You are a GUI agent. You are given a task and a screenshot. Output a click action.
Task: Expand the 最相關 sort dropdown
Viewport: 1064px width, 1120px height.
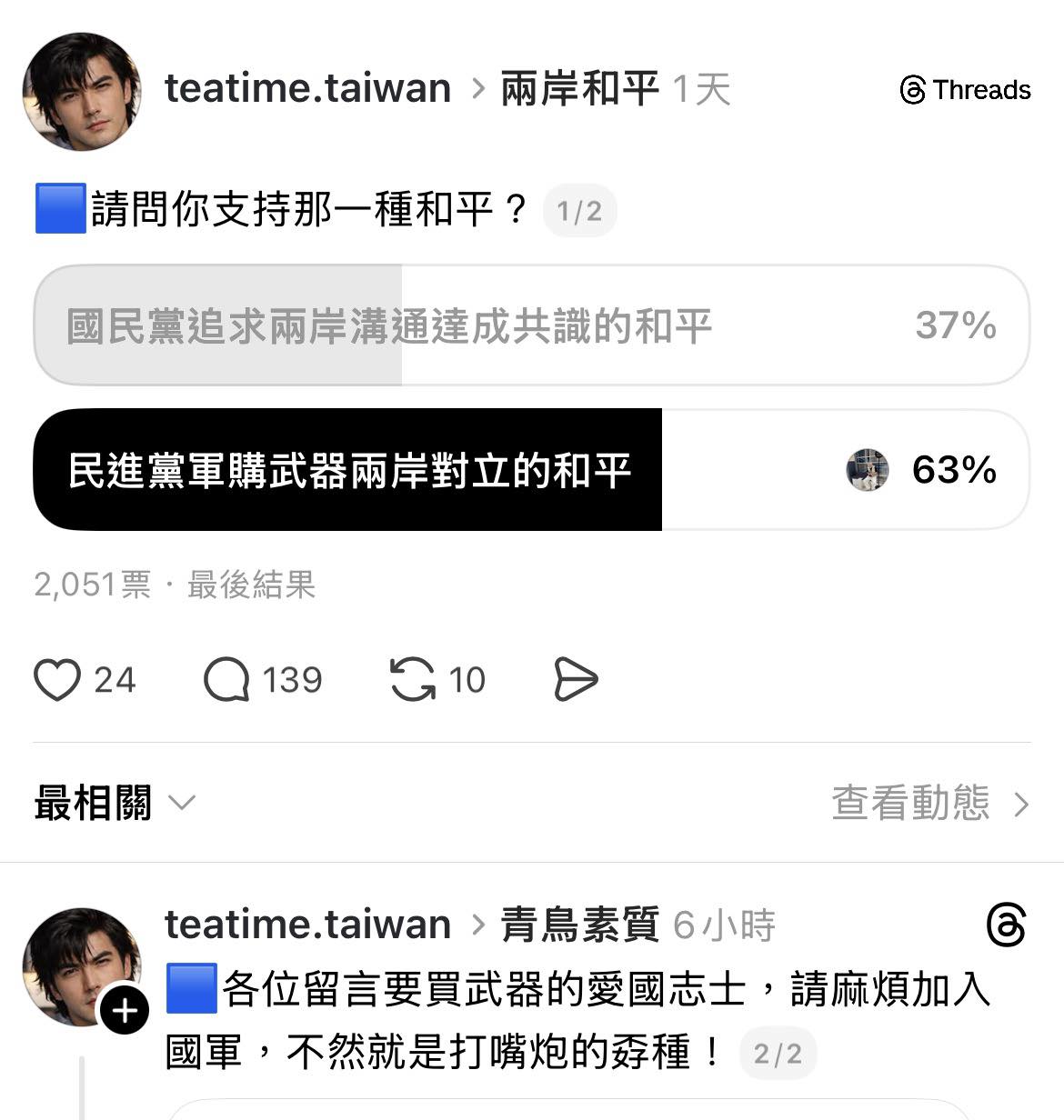tap(115, 804)
